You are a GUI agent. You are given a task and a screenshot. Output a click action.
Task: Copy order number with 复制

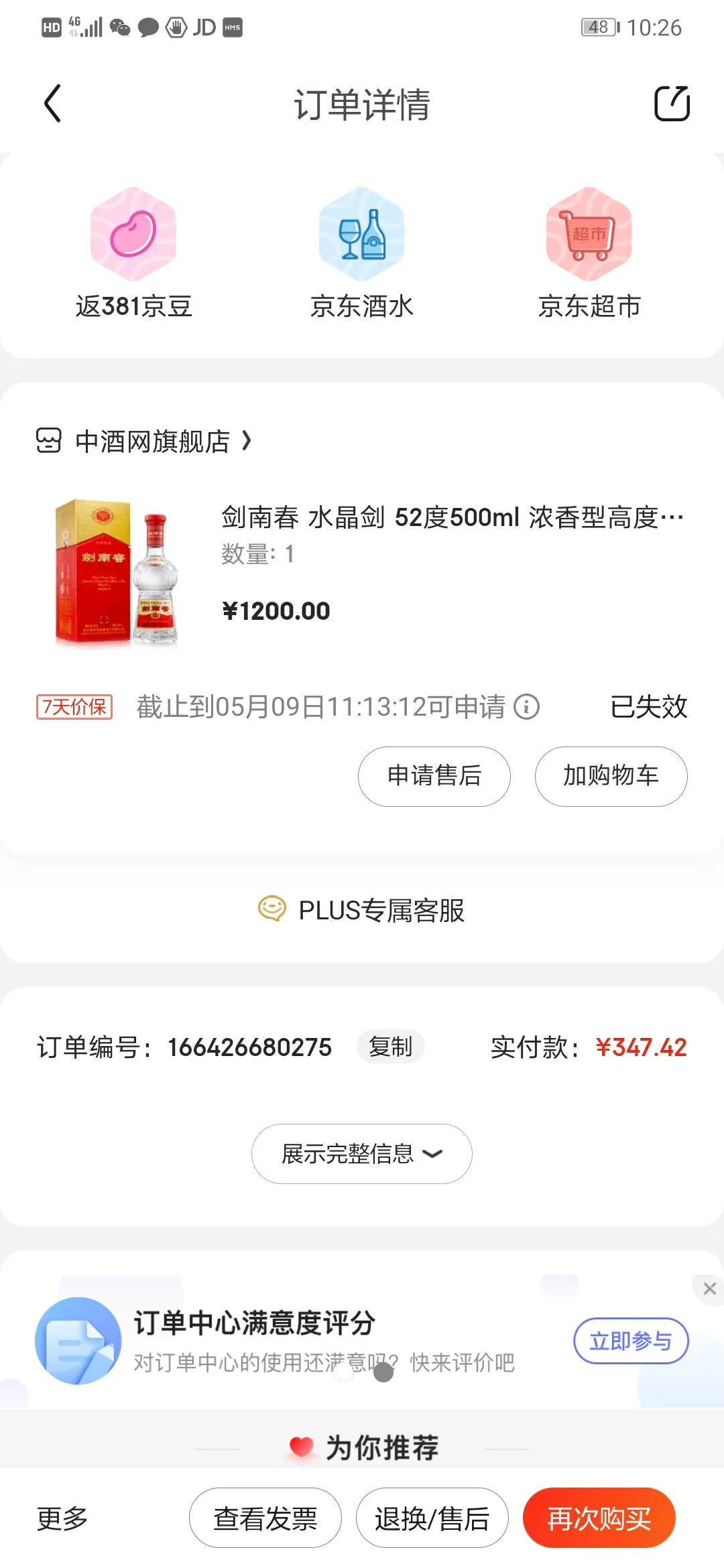point(390,1047)
